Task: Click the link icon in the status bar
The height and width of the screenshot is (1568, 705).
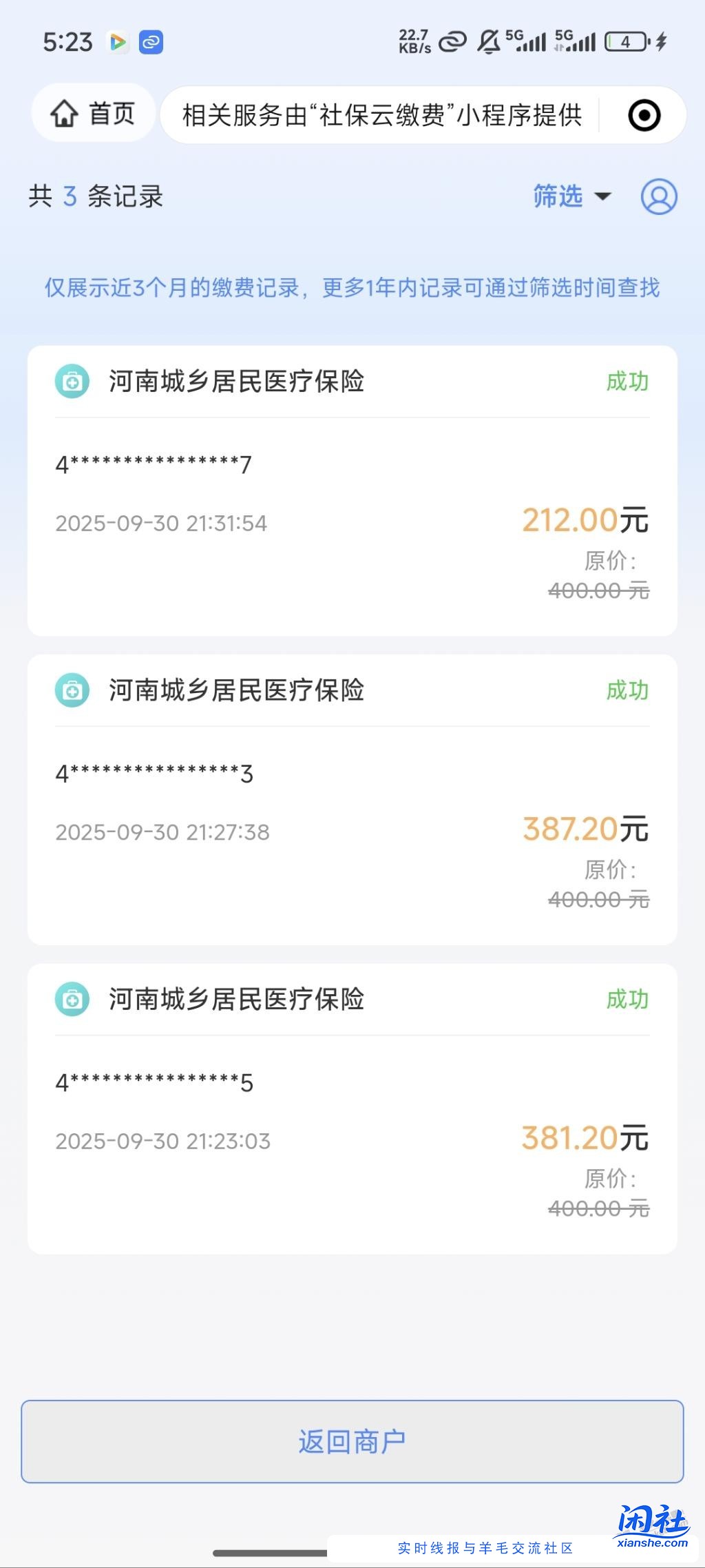Action: tap(150, 42)
